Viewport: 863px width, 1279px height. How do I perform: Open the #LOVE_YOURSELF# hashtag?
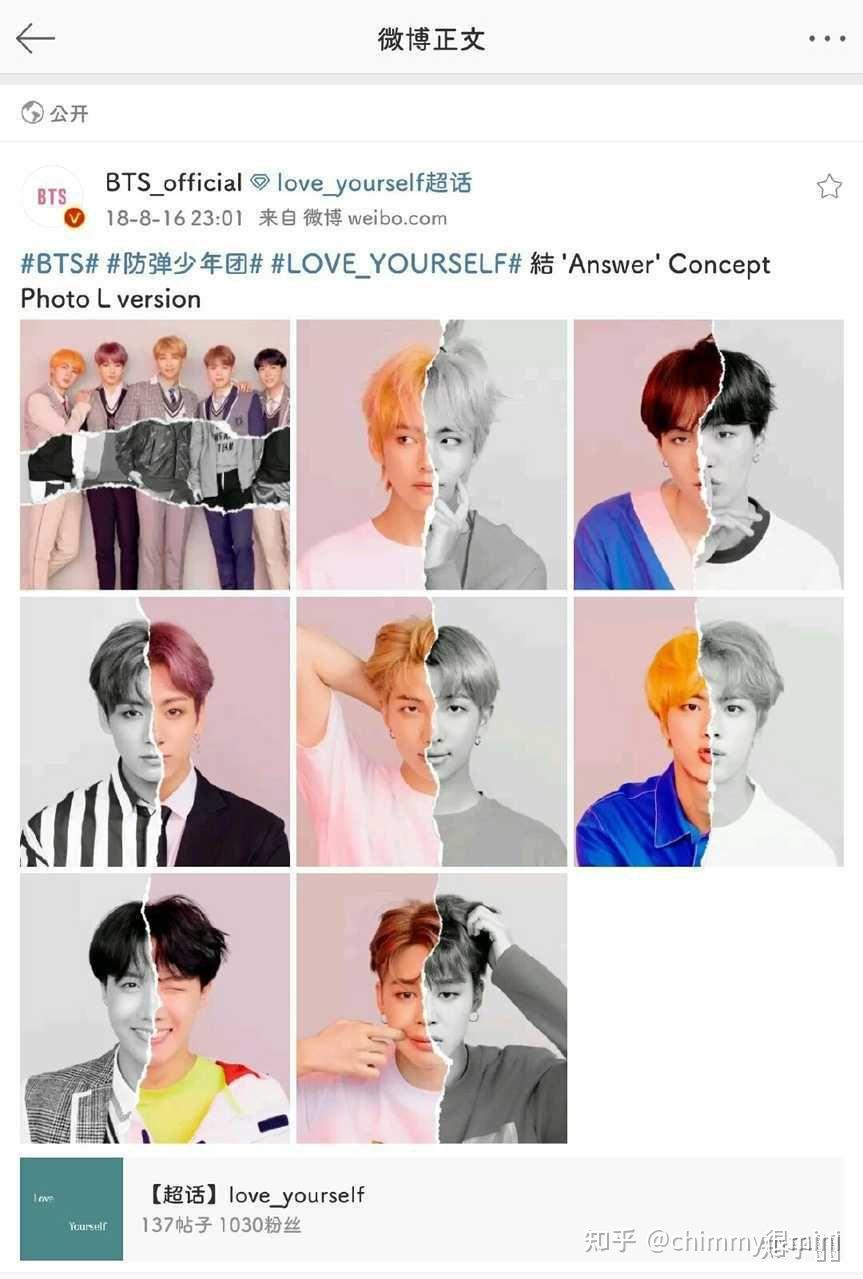tap(396, 265)
